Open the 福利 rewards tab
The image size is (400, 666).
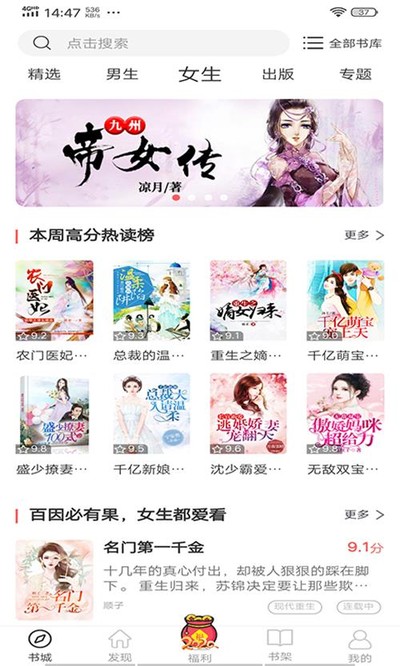(x=200, y=639)
